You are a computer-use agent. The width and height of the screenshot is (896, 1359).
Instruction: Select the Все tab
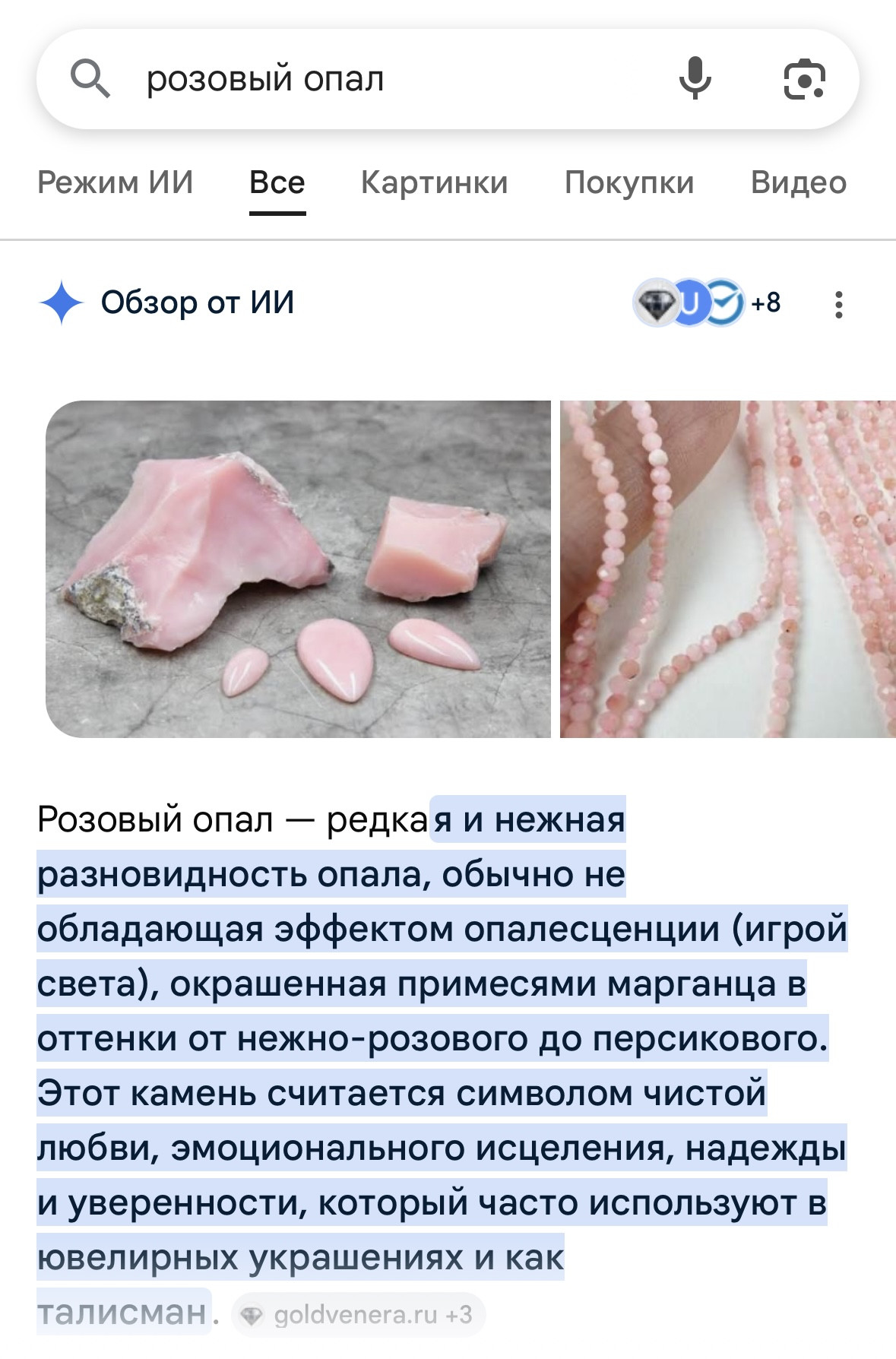[x=277, y=183]
